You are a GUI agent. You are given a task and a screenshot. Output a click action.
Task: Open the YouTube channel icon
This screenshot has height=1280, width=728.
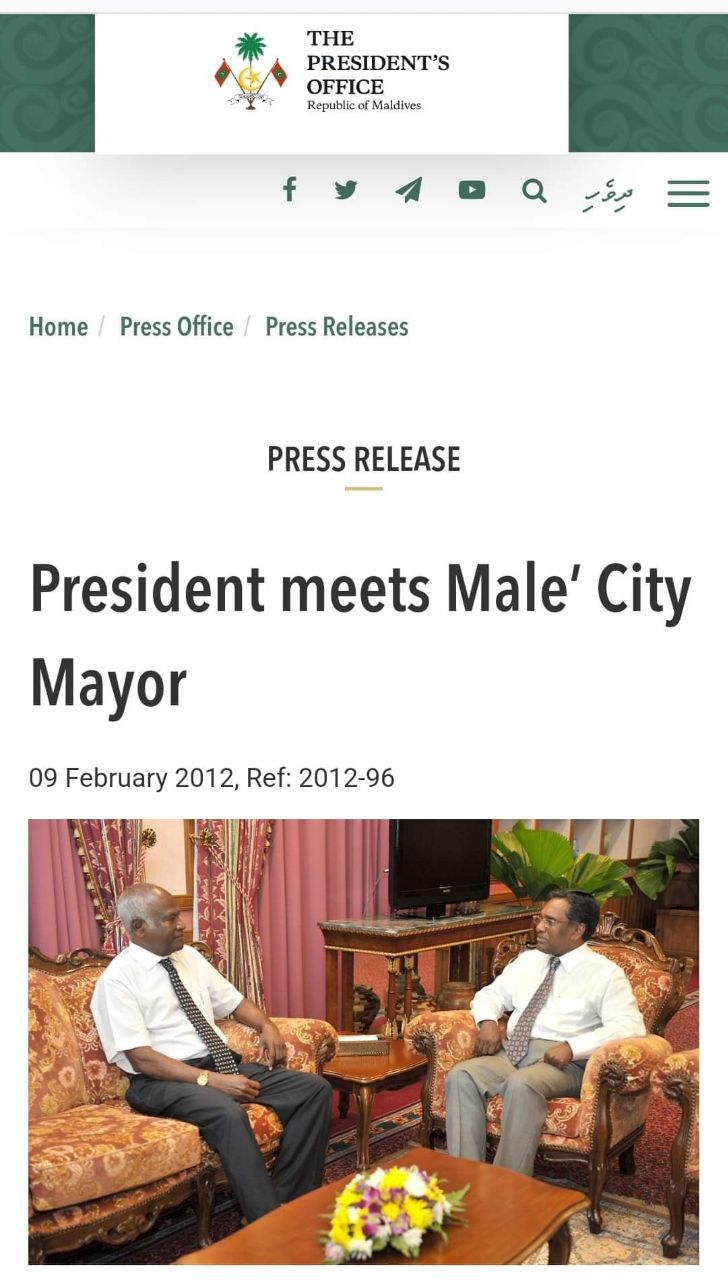tap(472, 190)
